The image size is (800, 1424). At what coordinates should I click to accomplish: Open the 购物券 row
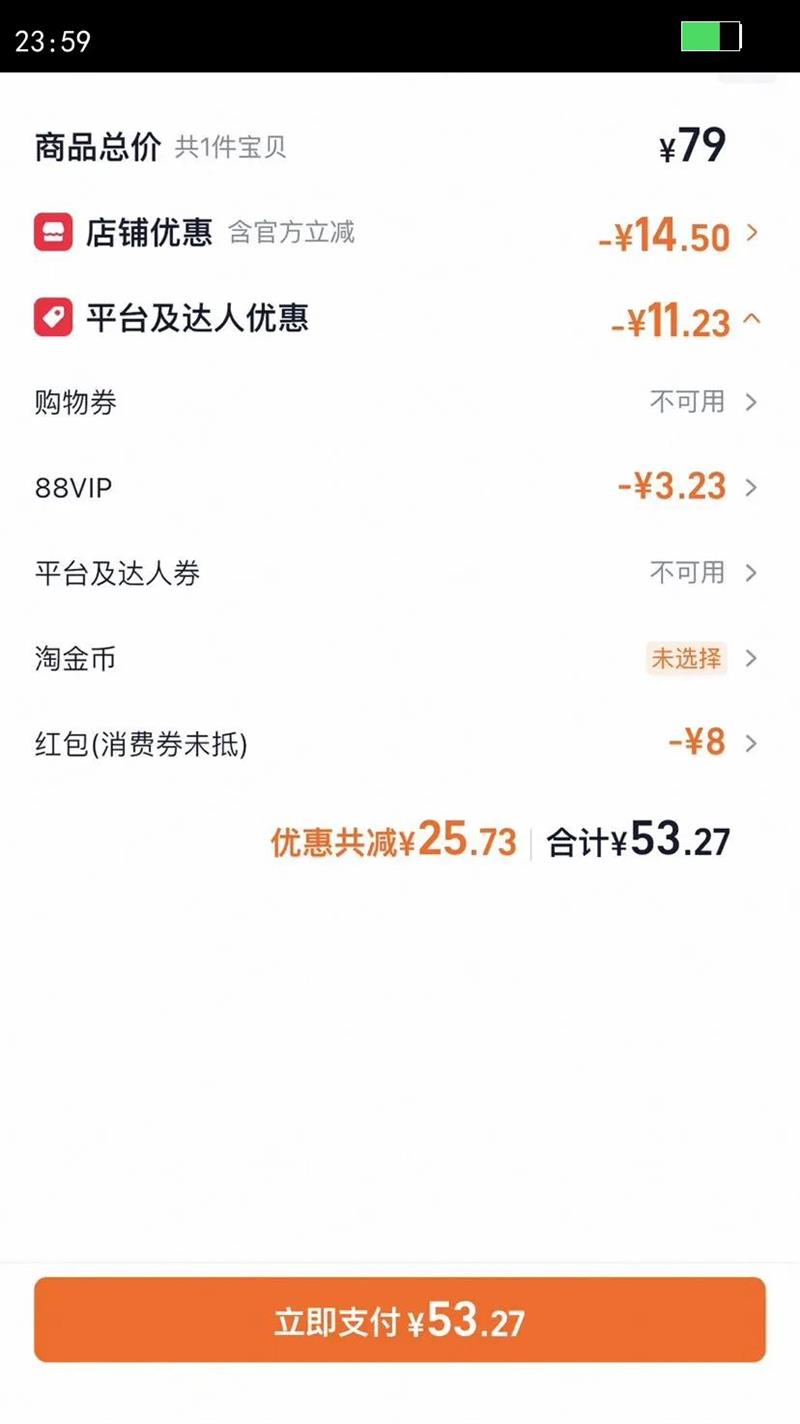[x=751, y=403]
